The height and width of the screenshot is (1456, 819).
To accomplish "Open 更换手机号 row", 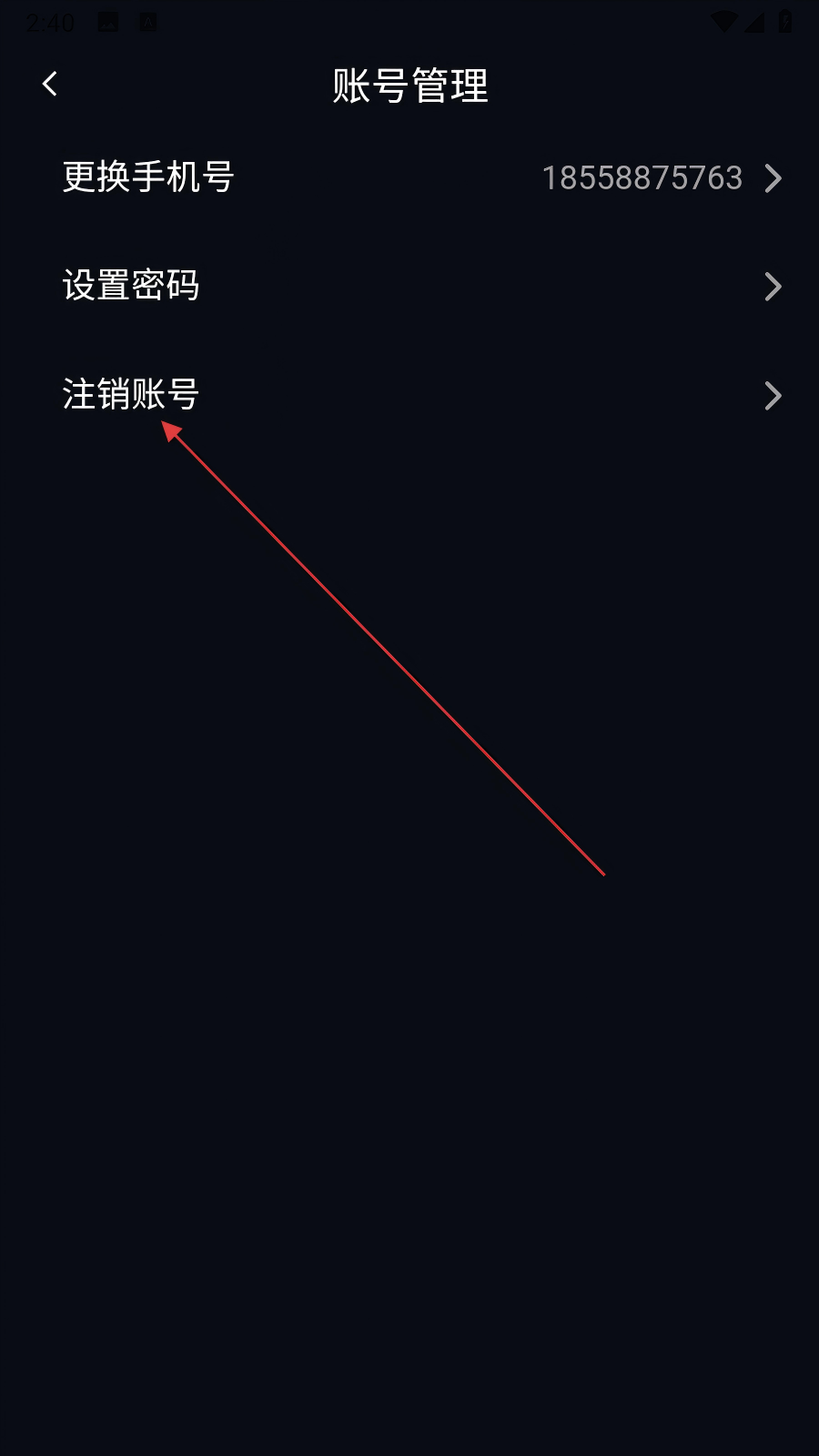I will click(409, 177).
